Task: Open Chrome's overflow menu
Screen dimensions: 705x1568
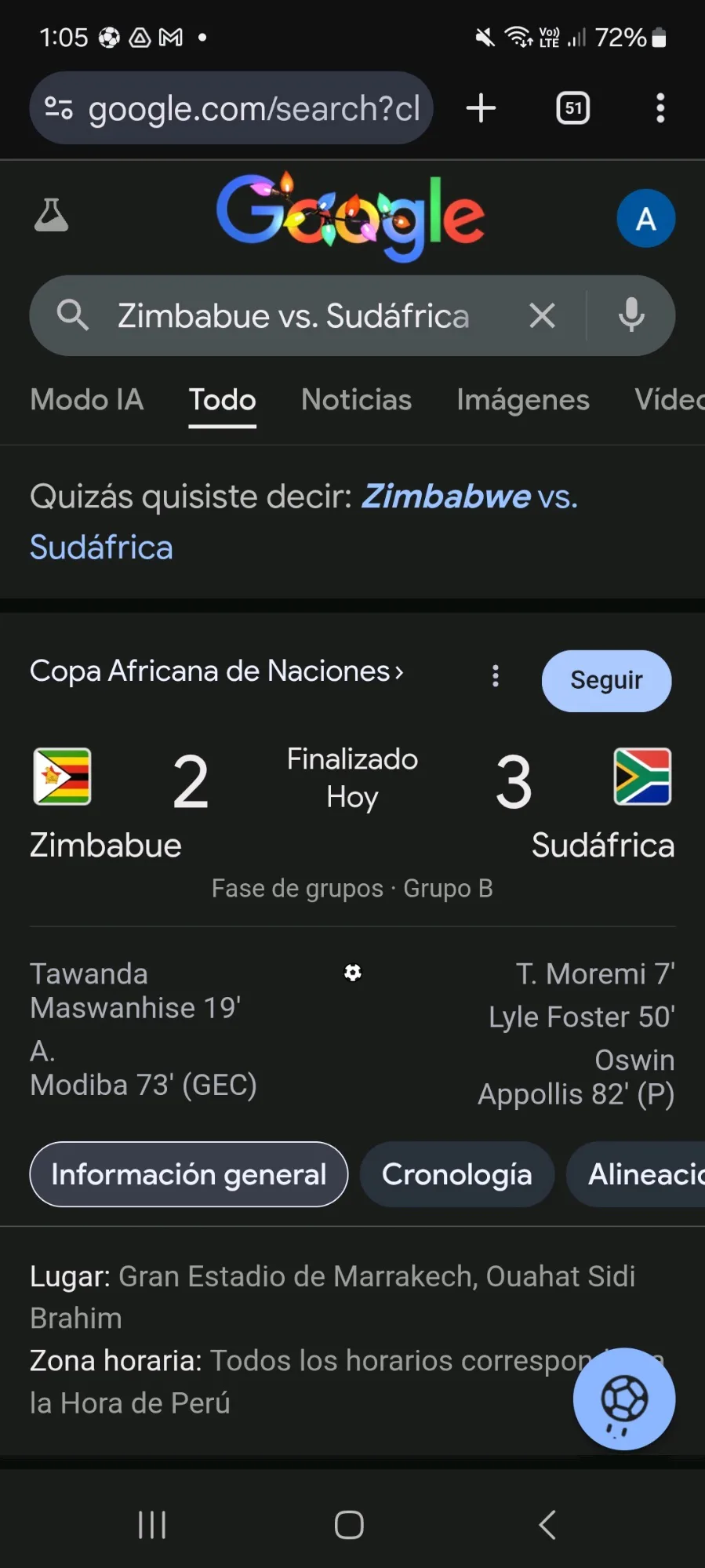Action: pyautogui.click(x=660, y=108)
